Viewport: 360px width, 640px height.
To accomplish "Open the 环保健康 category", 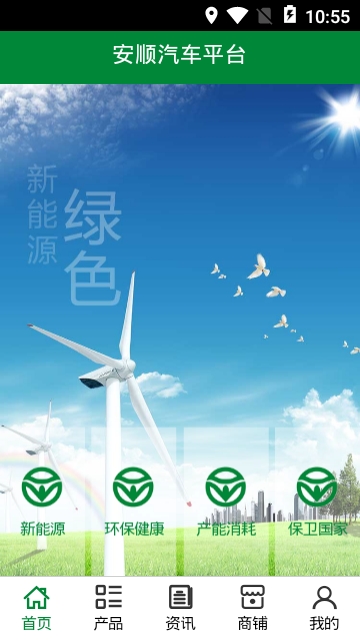I will tap(134, 502).
